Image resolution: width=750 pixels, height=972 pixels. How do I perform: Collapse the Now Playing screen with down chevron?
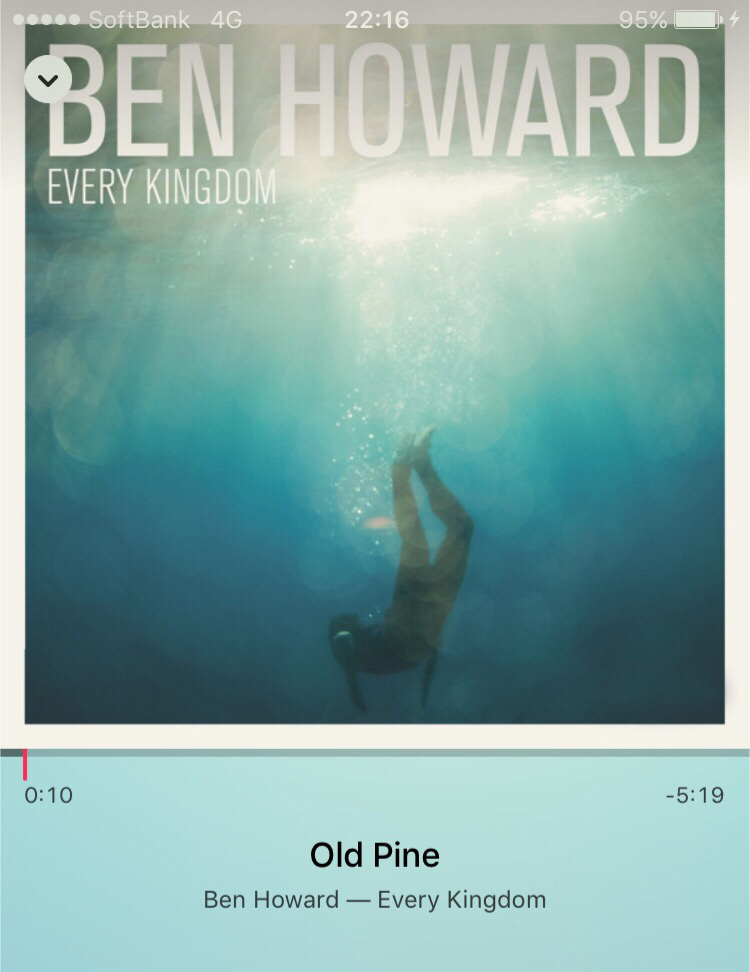[48, 79]
